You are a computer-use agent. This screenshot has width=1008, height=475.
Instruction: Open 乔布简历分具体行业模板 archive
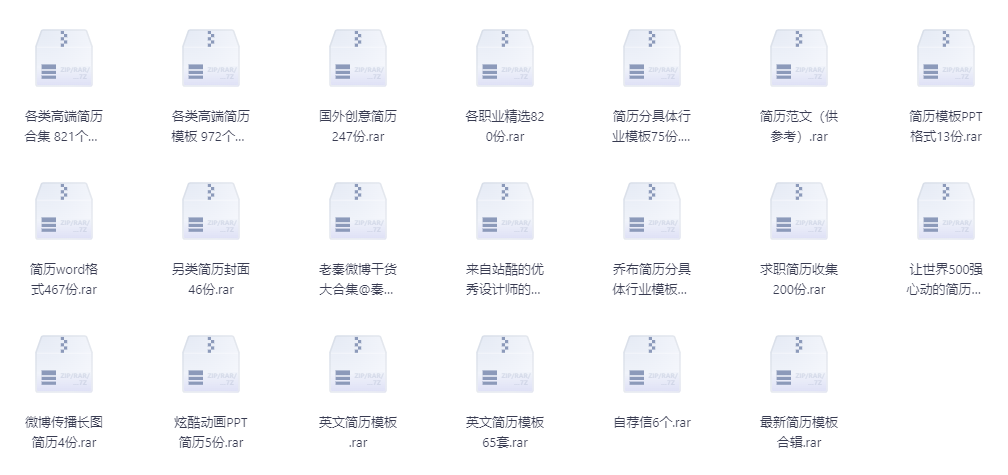652,211
